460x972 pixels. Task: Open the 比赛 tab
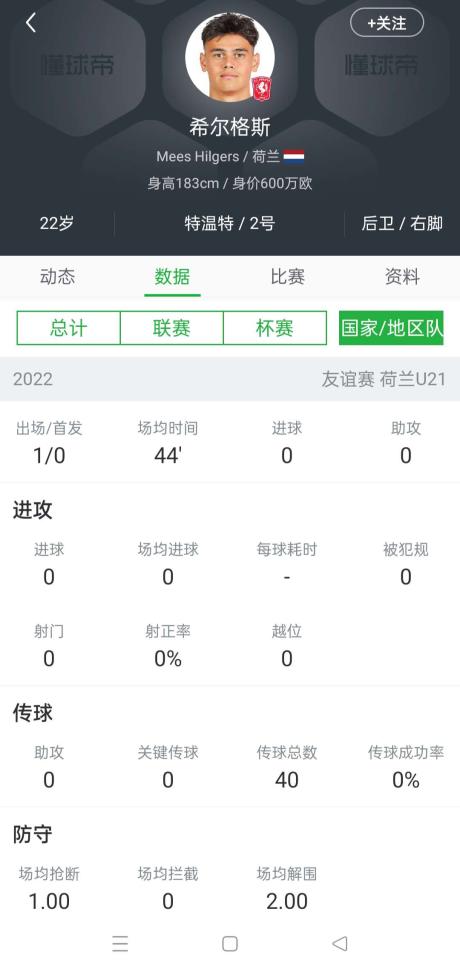click(288, 276)
